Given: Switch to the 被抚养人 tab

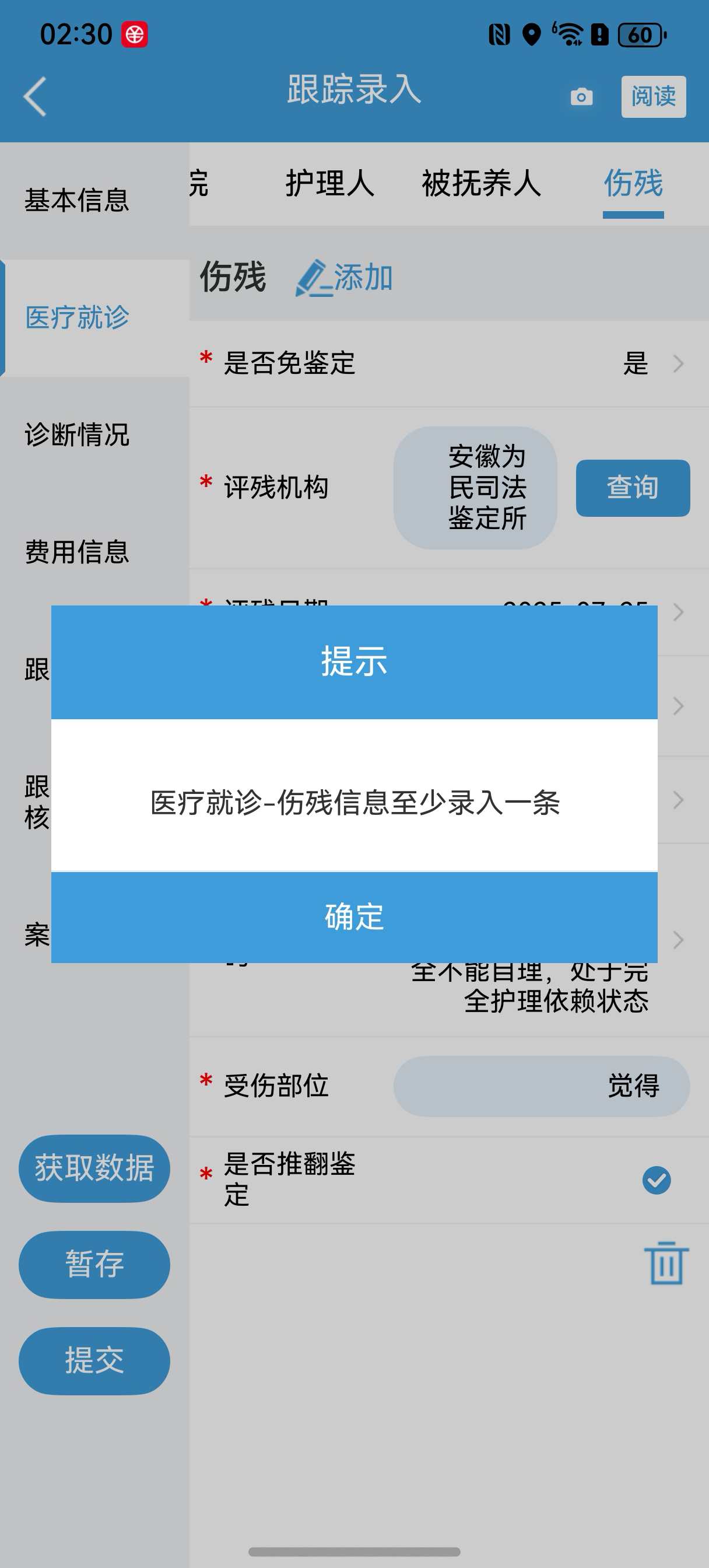Looking at the screenshot, I should tap(482, 183).
